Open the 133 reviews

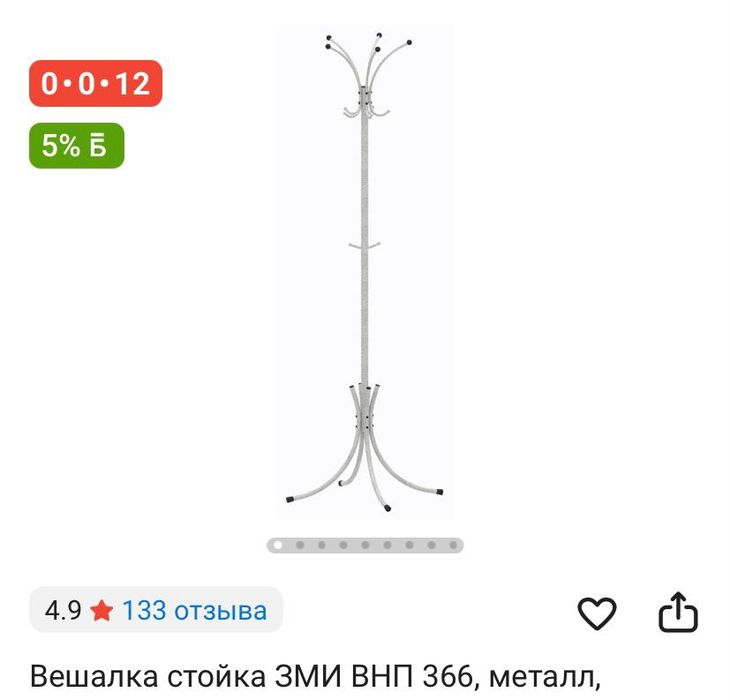194,610
